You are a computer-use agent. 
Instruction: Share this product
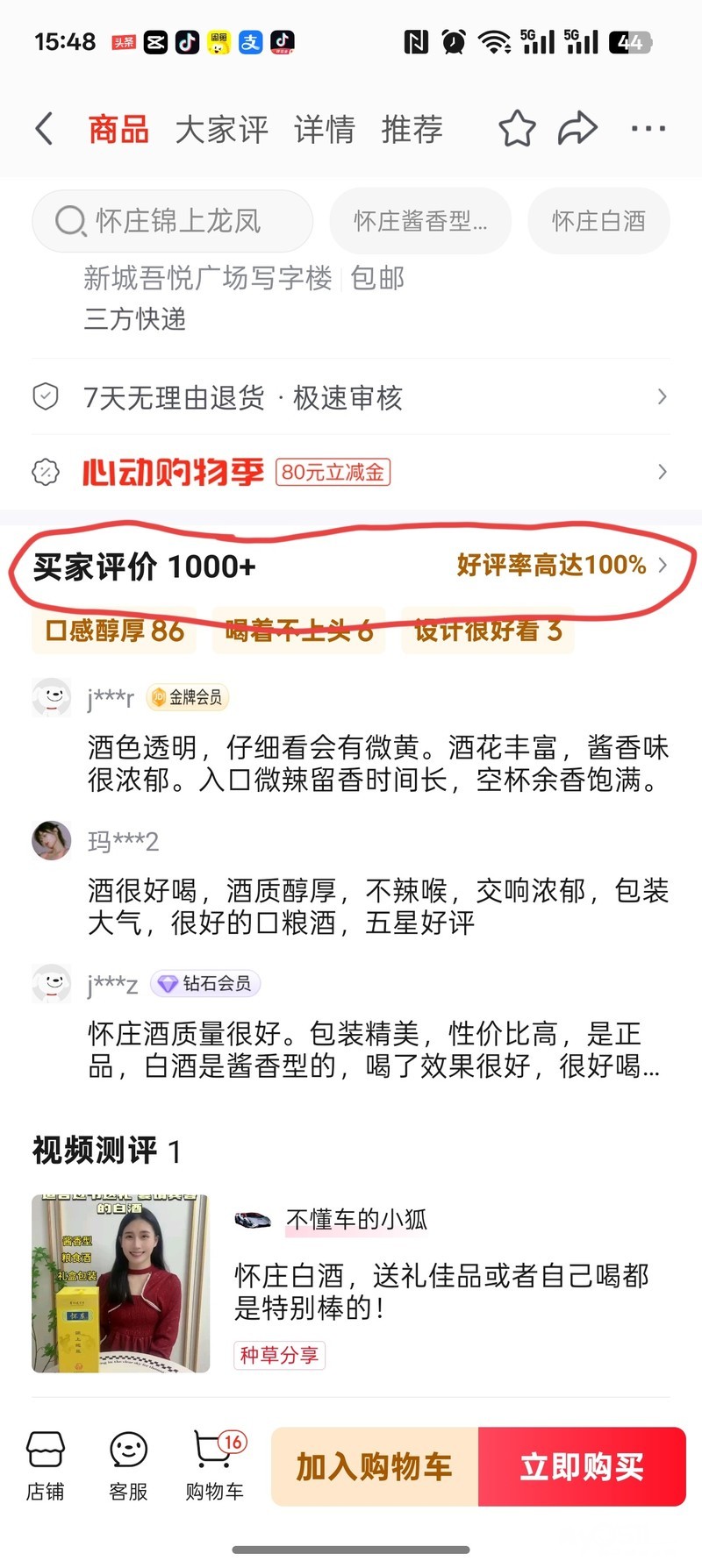577,129
